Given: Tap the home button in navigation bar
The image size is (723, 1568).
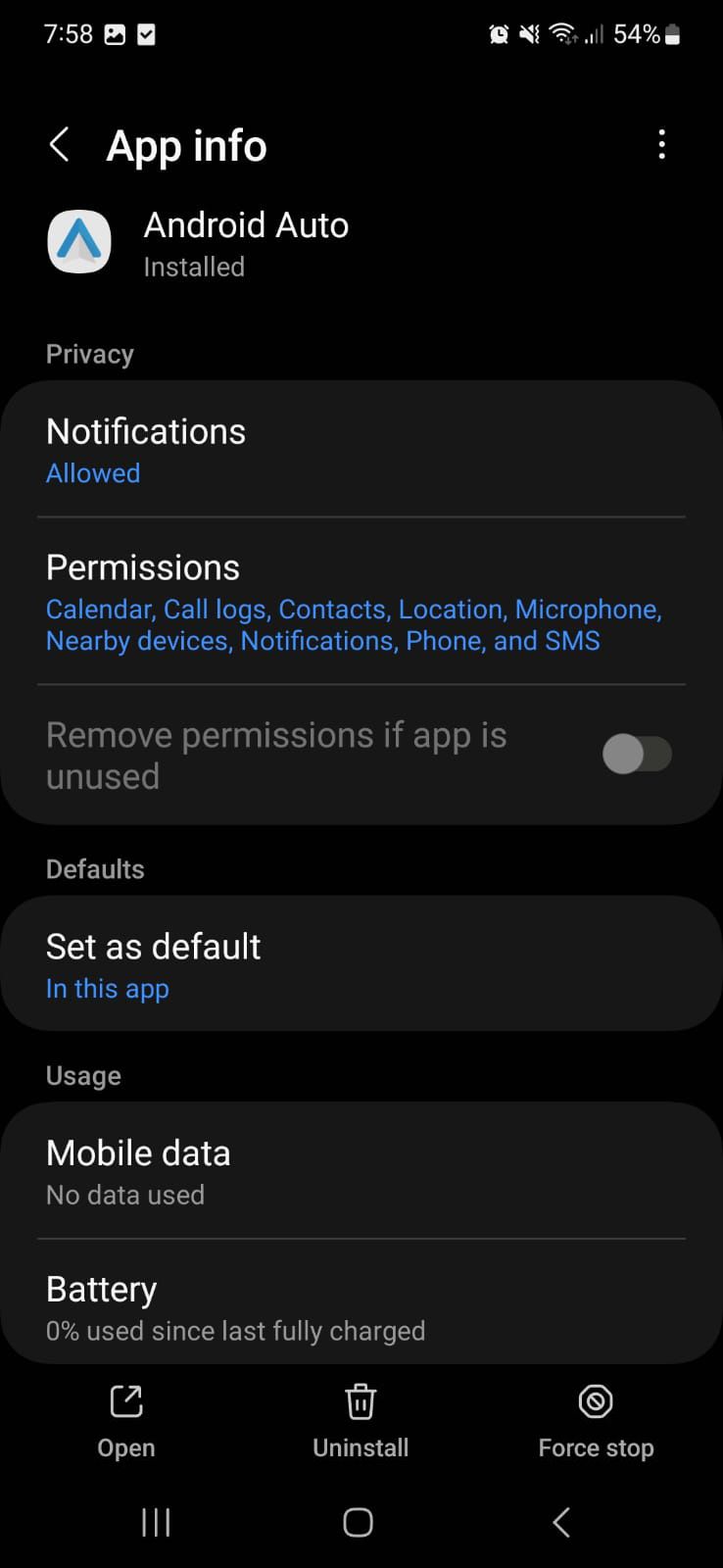Looking at the screenshot, I should 357,1522.
